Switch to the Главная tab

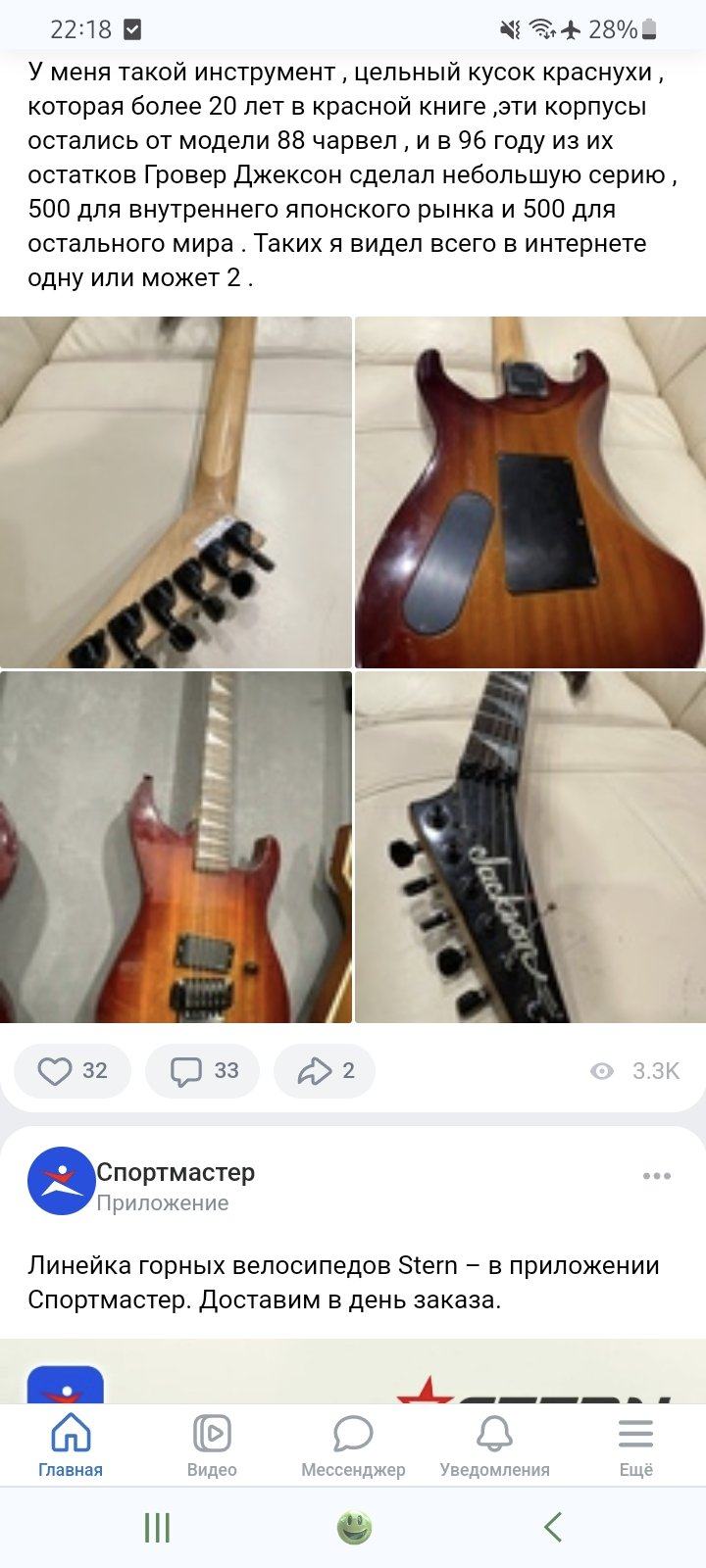(71, 1445)
